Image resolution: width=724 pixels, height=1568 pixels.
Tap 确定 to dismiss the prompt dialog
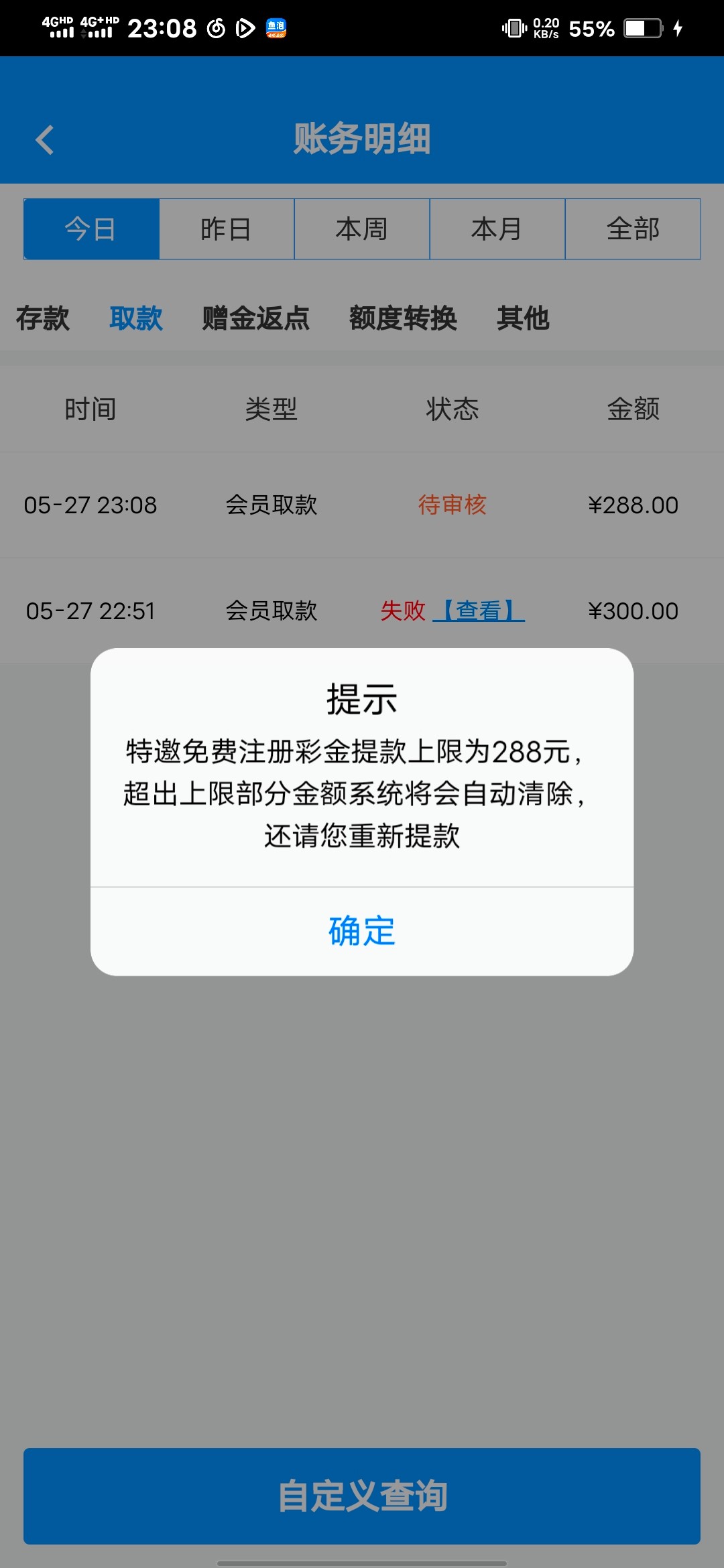point(361,930)
